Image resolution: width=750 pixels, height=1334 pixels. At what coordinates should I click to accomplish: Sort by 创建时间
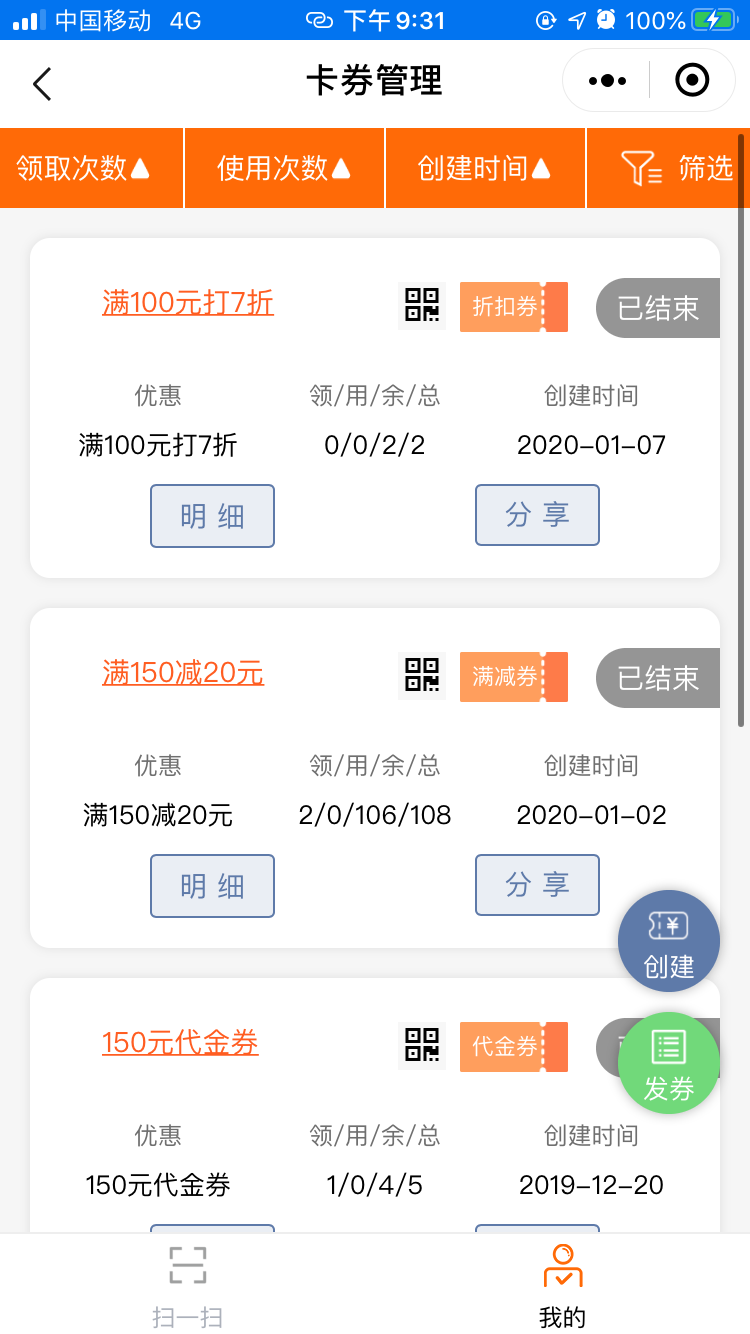(x=485, y=168)
